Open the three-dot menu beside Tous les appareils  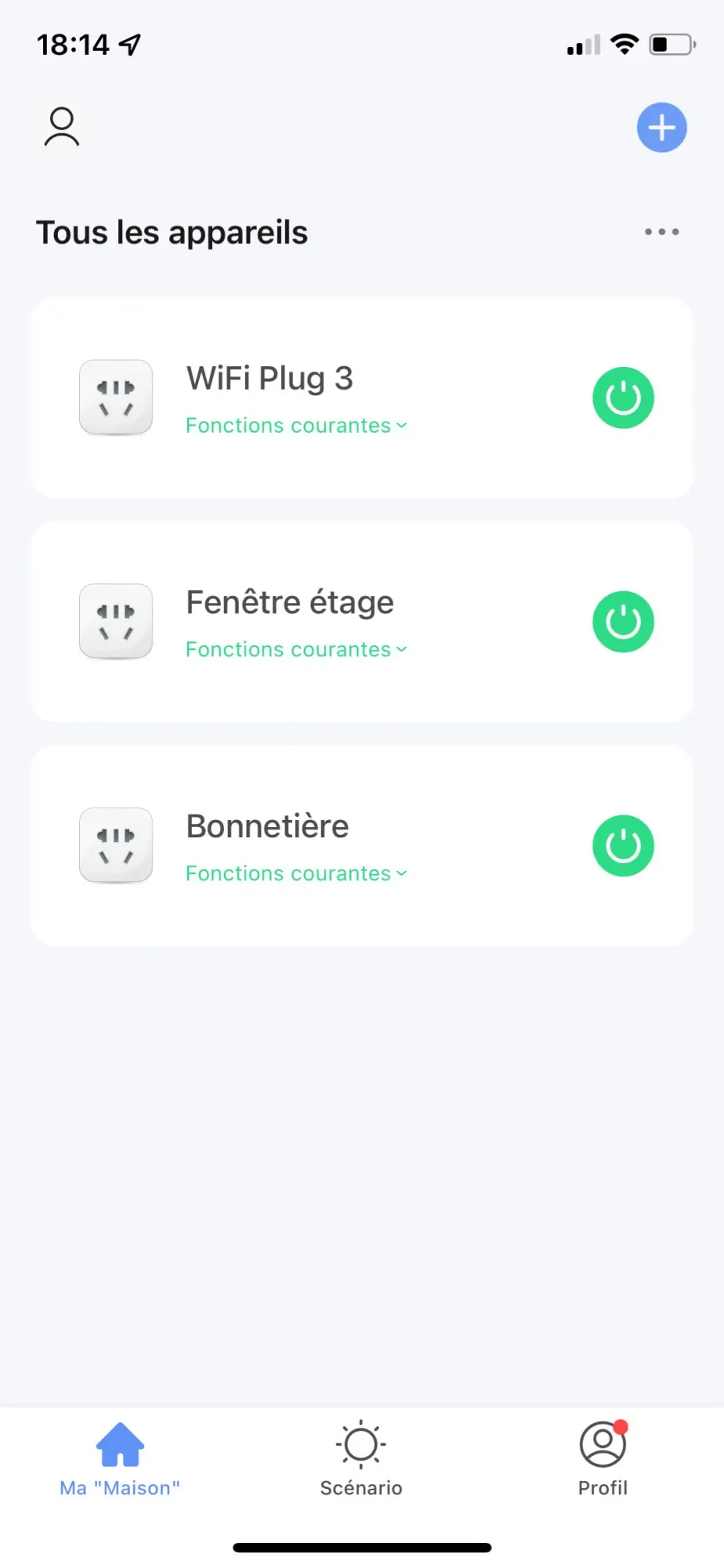click(661, 232)
